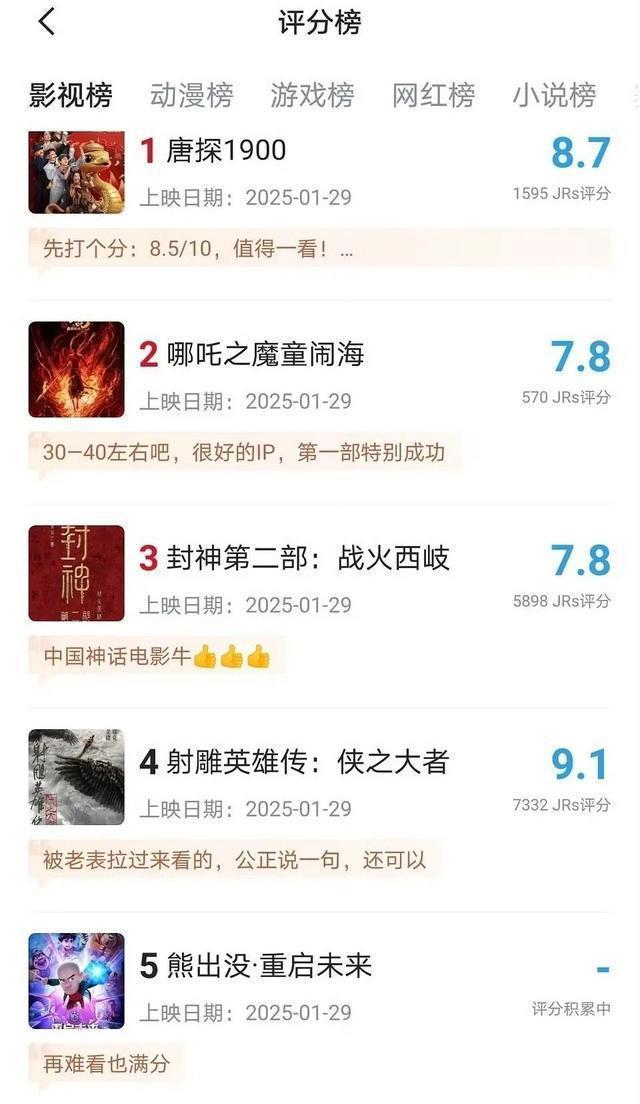The image size is (640, 1104).
Task: Go back from the 评分榜 page
Action: click(46, 22)
